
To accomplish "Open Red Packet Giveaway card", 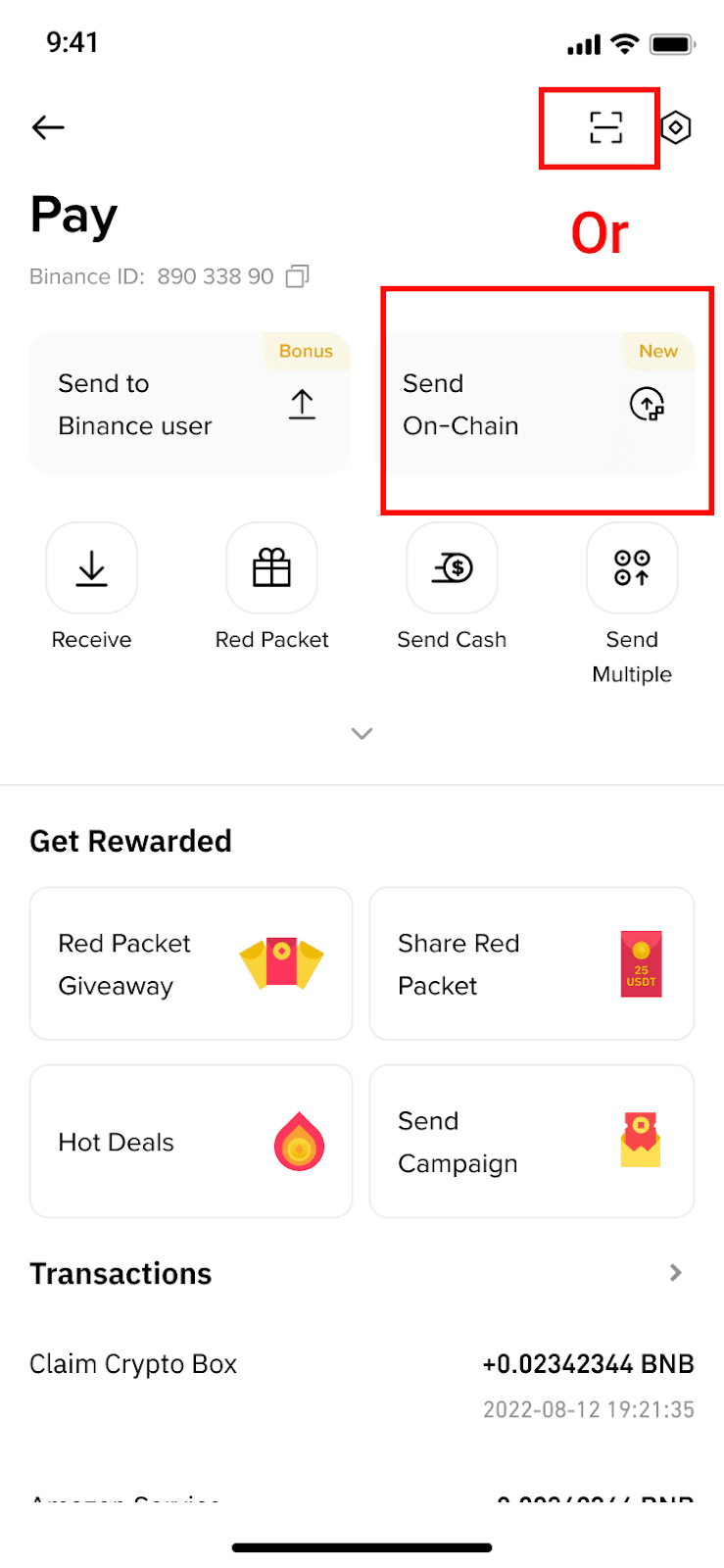I will [x=191, y=963].
